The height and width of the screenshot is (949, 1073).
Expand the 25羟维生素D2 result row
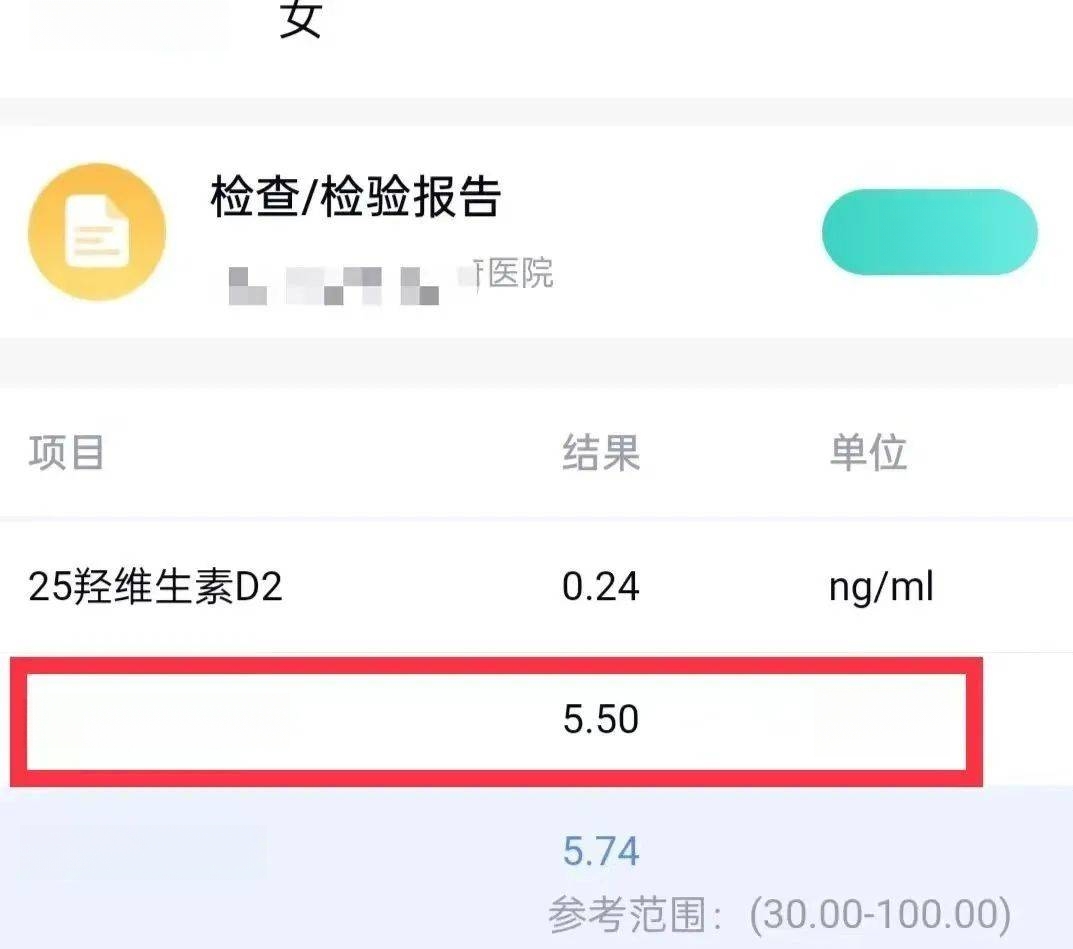(x=480, y=587)
